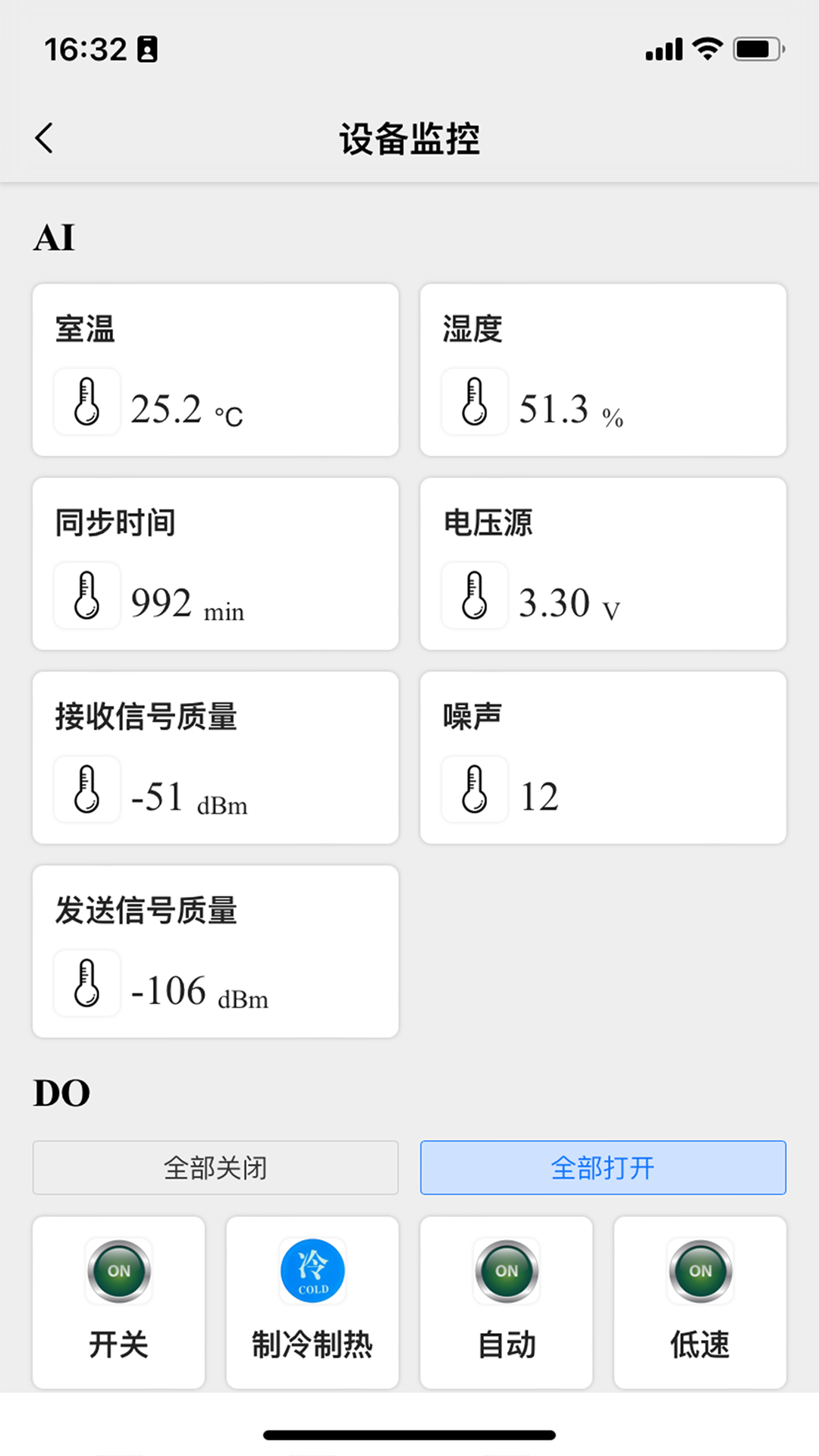Image resolution: width=819 pixels, height=1456 pixels.
Task: Switch the 制冷制热 cold mode control
Action: pos(312,1271)
